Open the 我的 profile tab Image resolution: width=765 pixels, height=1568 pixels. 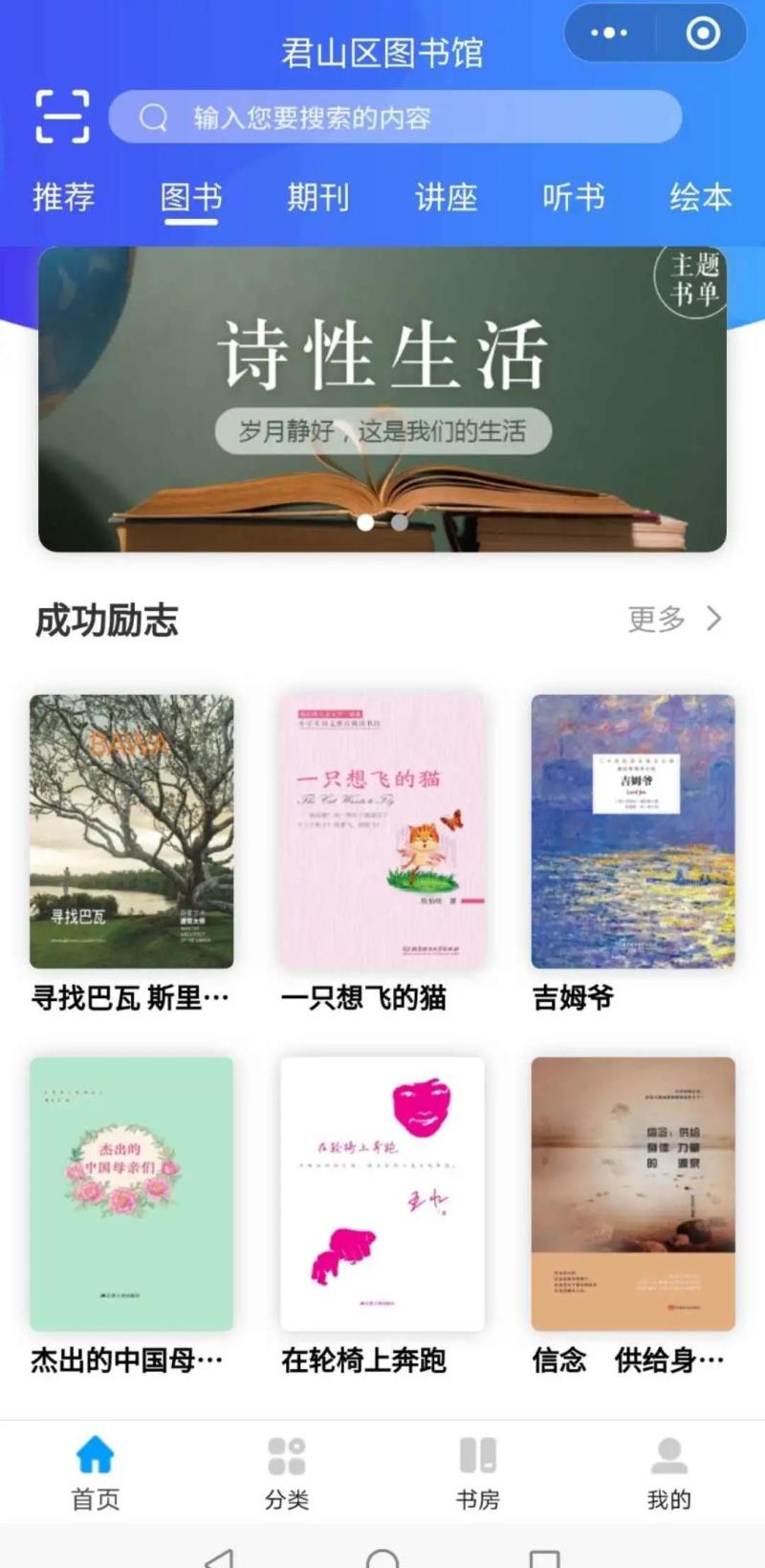tap(669, 1473)
